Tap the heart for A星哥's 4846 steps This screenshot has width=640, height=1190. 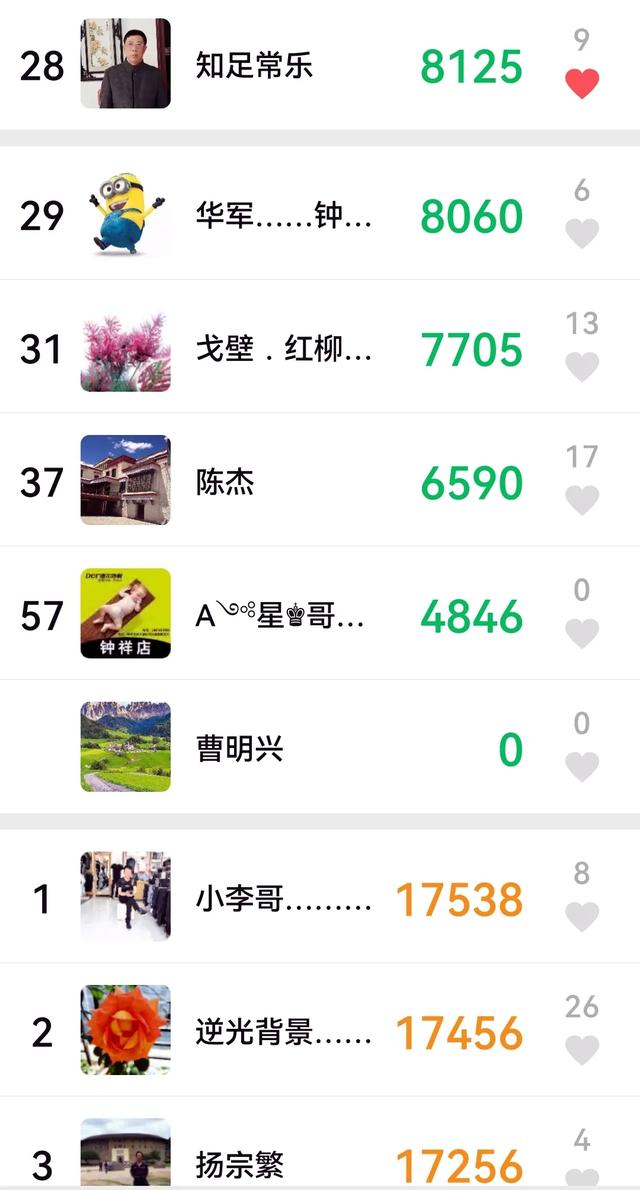pyautogui.click(x=582, y=634)
